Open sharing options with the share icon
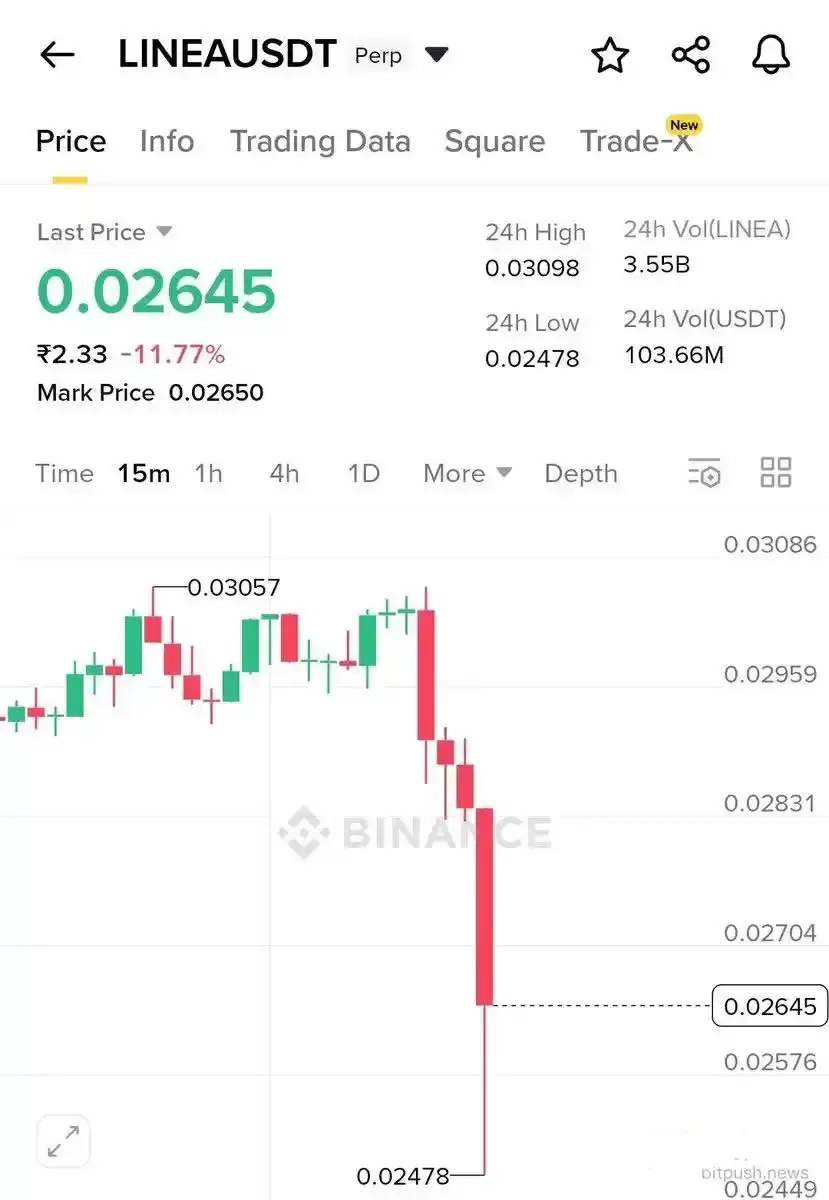 point(690,55)
